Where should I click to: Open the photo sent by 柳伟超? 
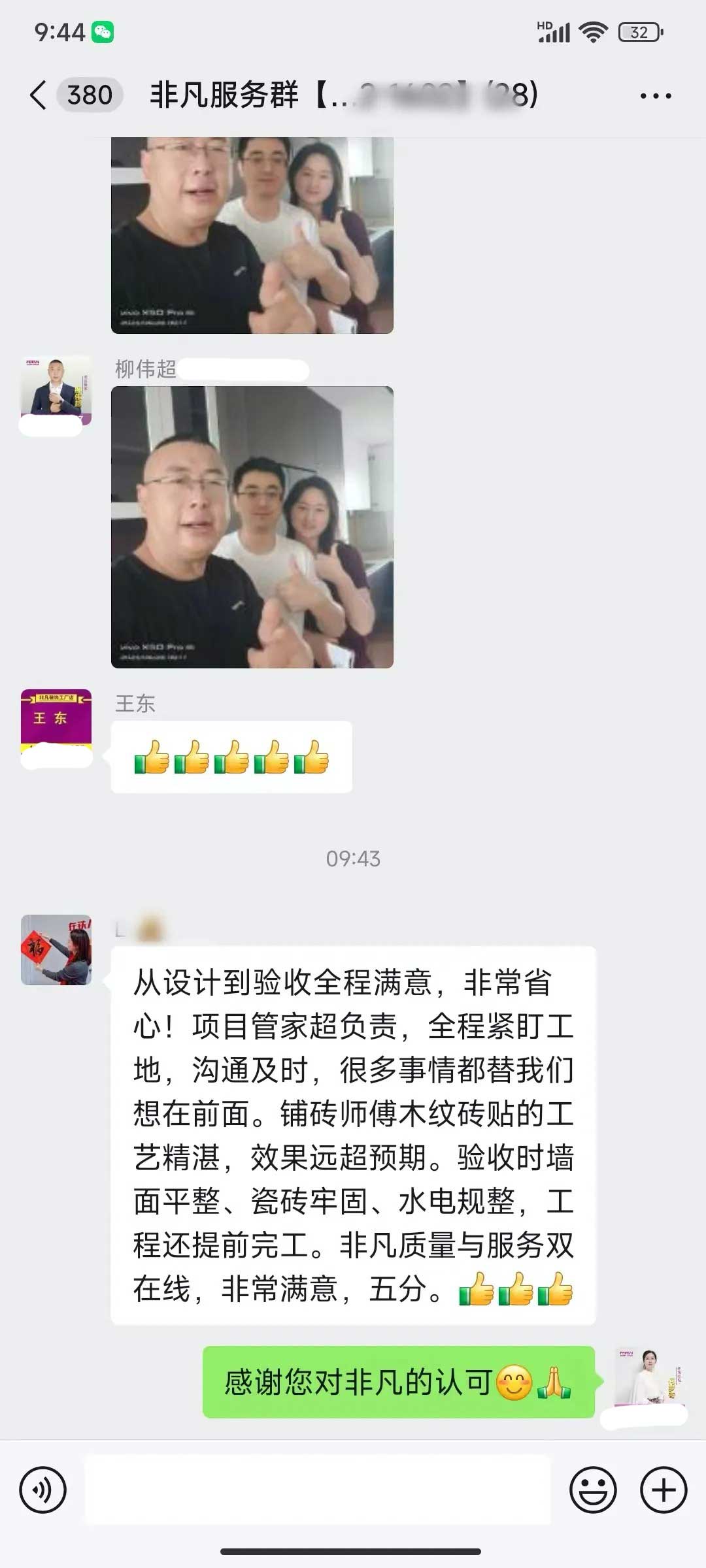click(252, 527)
